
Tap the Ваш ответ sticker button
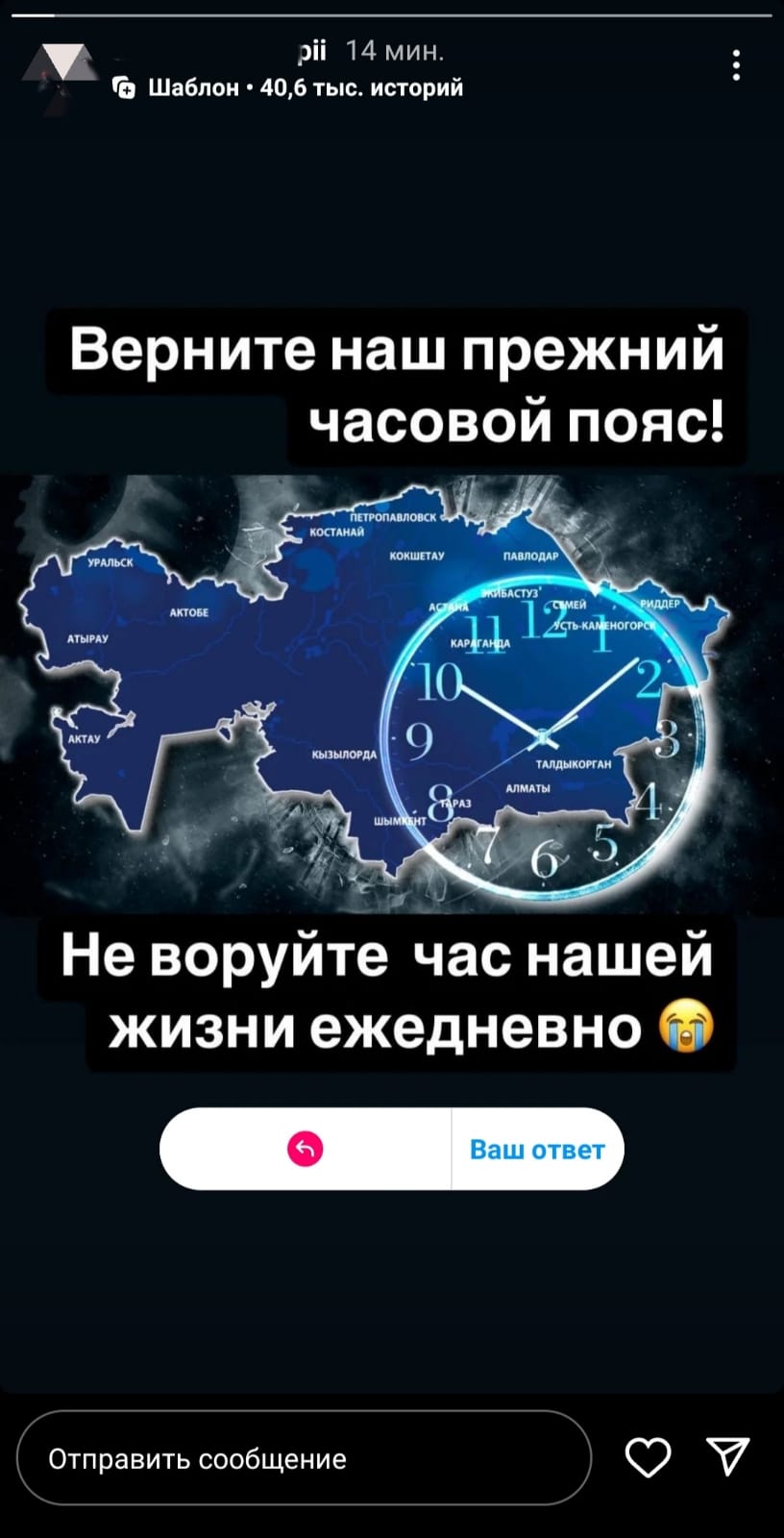pos(537,1149)
